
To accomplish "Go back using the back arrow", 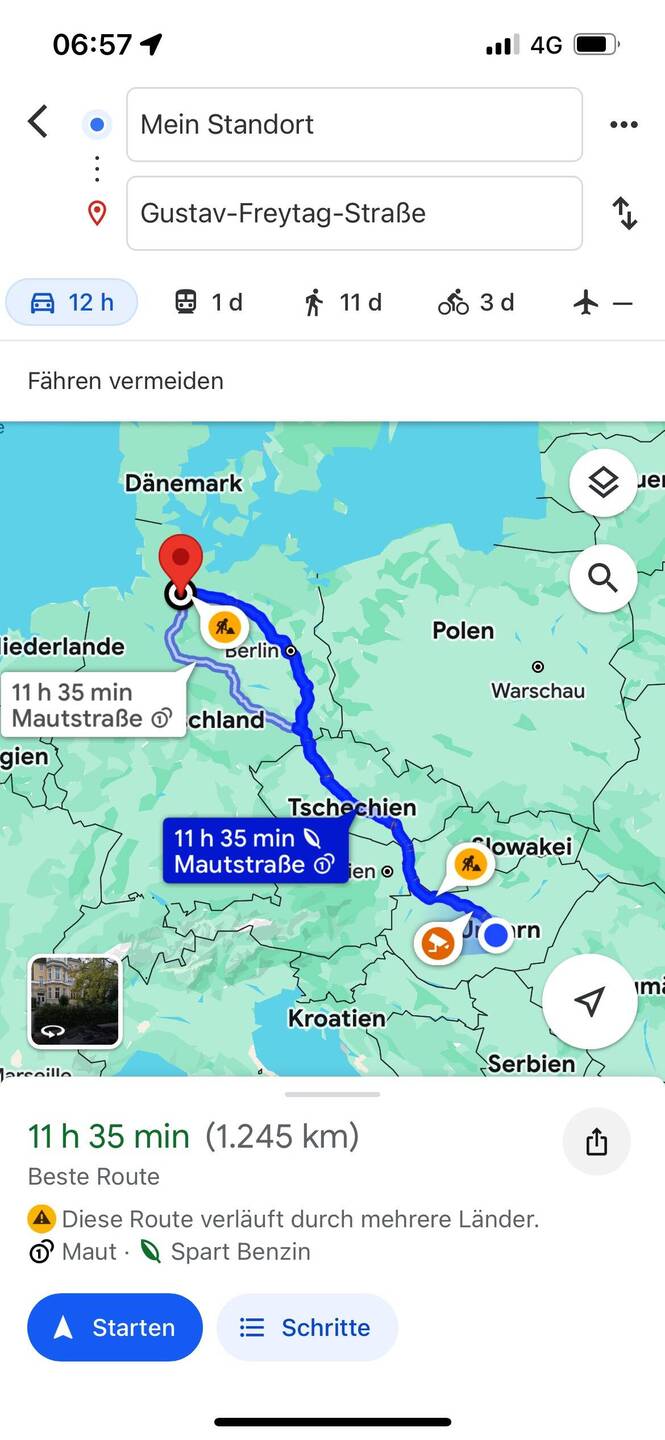I will 38,122.
